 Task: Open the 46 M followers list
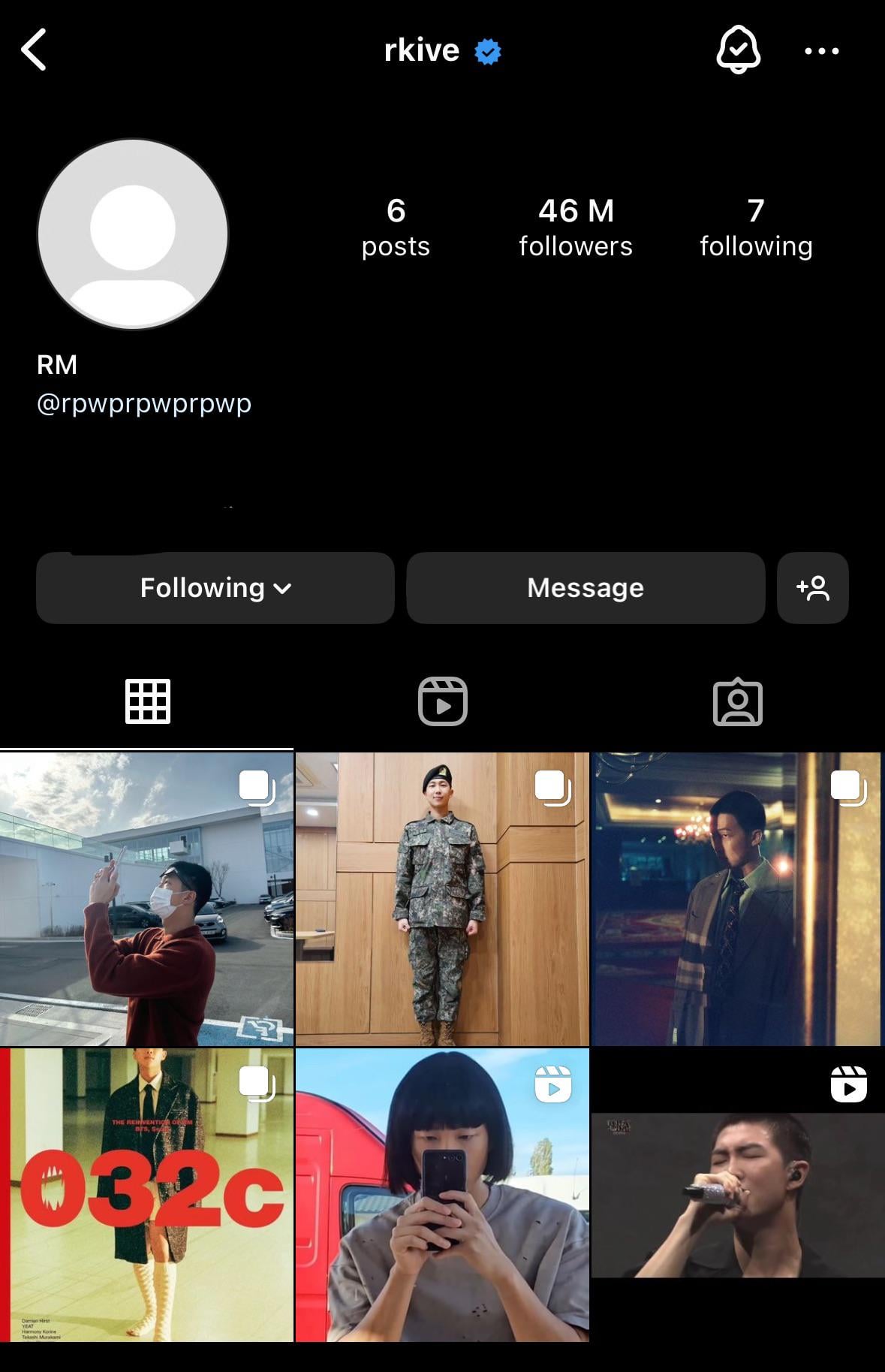pyautogui.click(x=576, y=227)
